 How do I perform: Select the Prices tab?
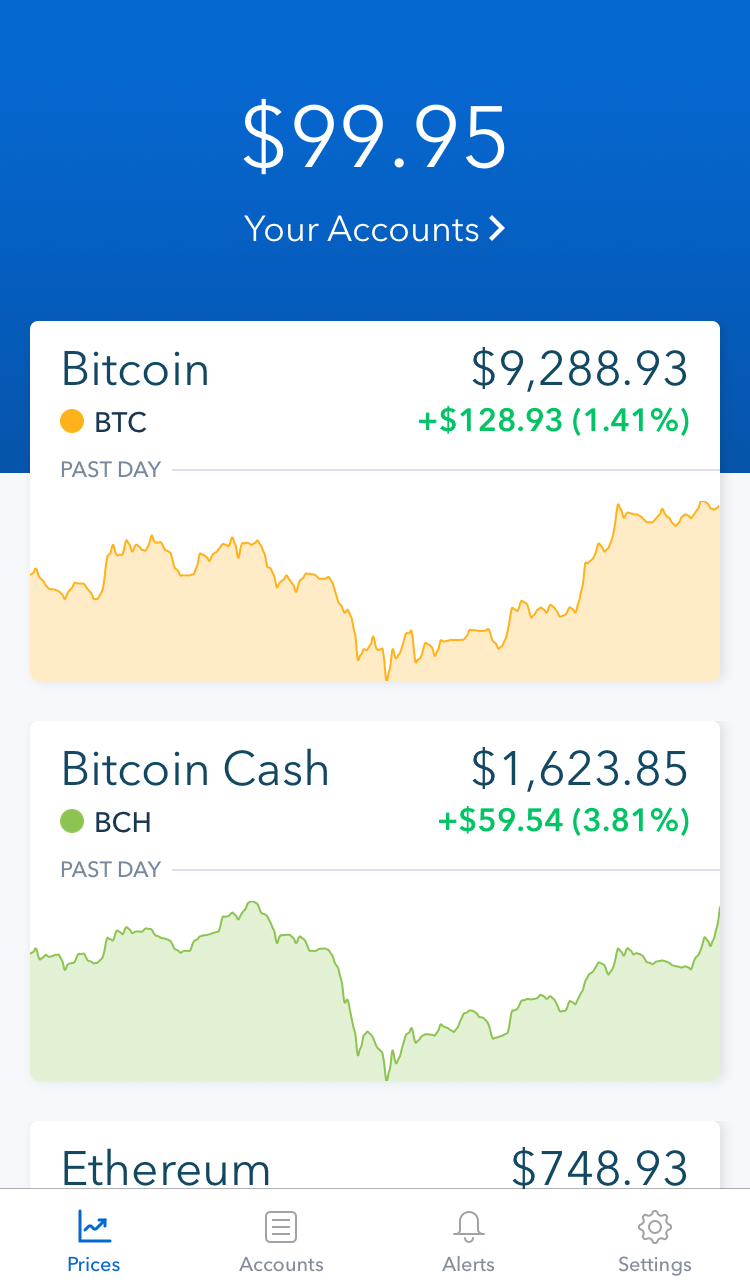94,1241
